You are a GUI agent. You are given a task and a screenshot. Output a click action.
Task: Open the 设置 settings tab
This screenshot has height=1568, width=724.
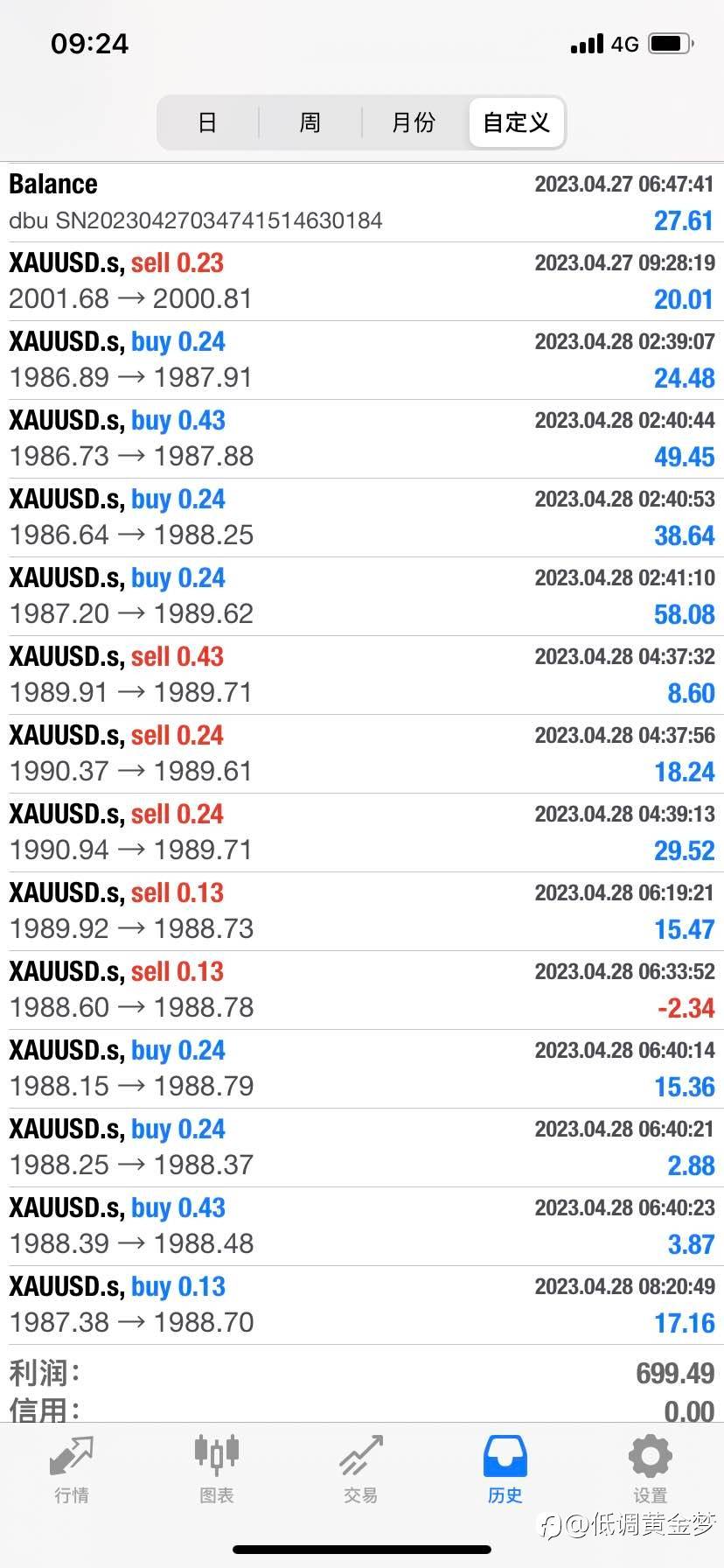[x=650, y=1469]
